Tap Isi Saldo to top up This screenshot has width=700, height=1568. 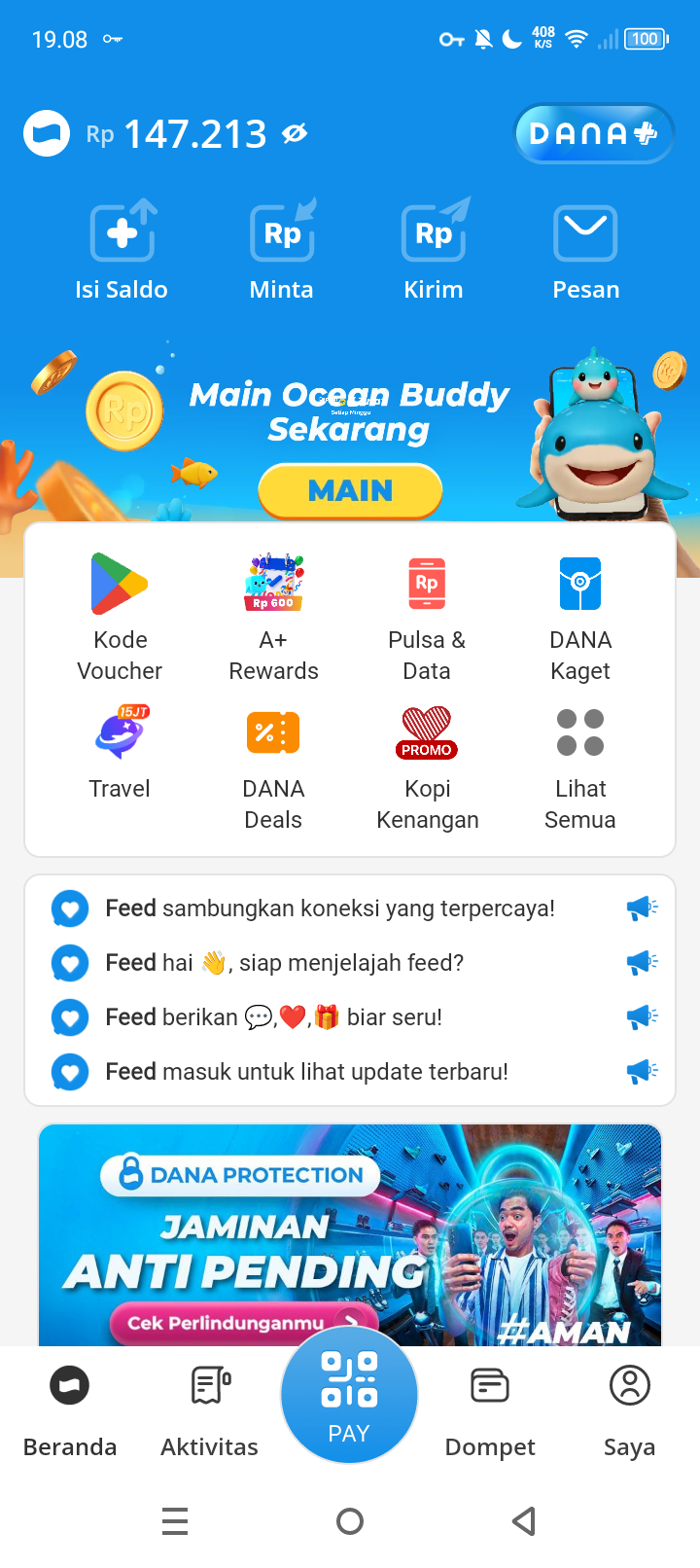pyautogui.click(x=122, y=250)
